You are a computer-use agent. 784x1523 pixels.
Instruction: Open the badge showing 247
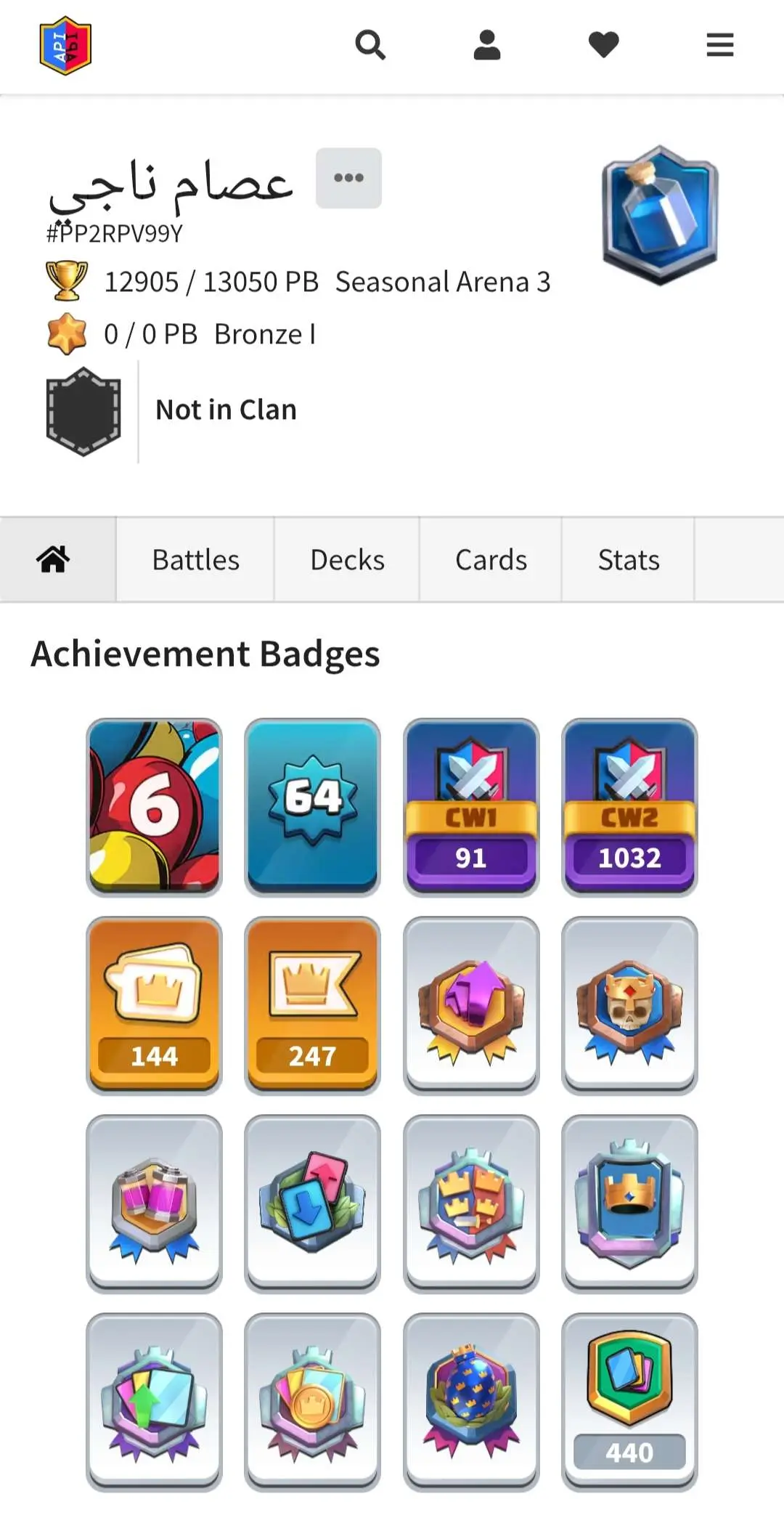click(312, 1004)
